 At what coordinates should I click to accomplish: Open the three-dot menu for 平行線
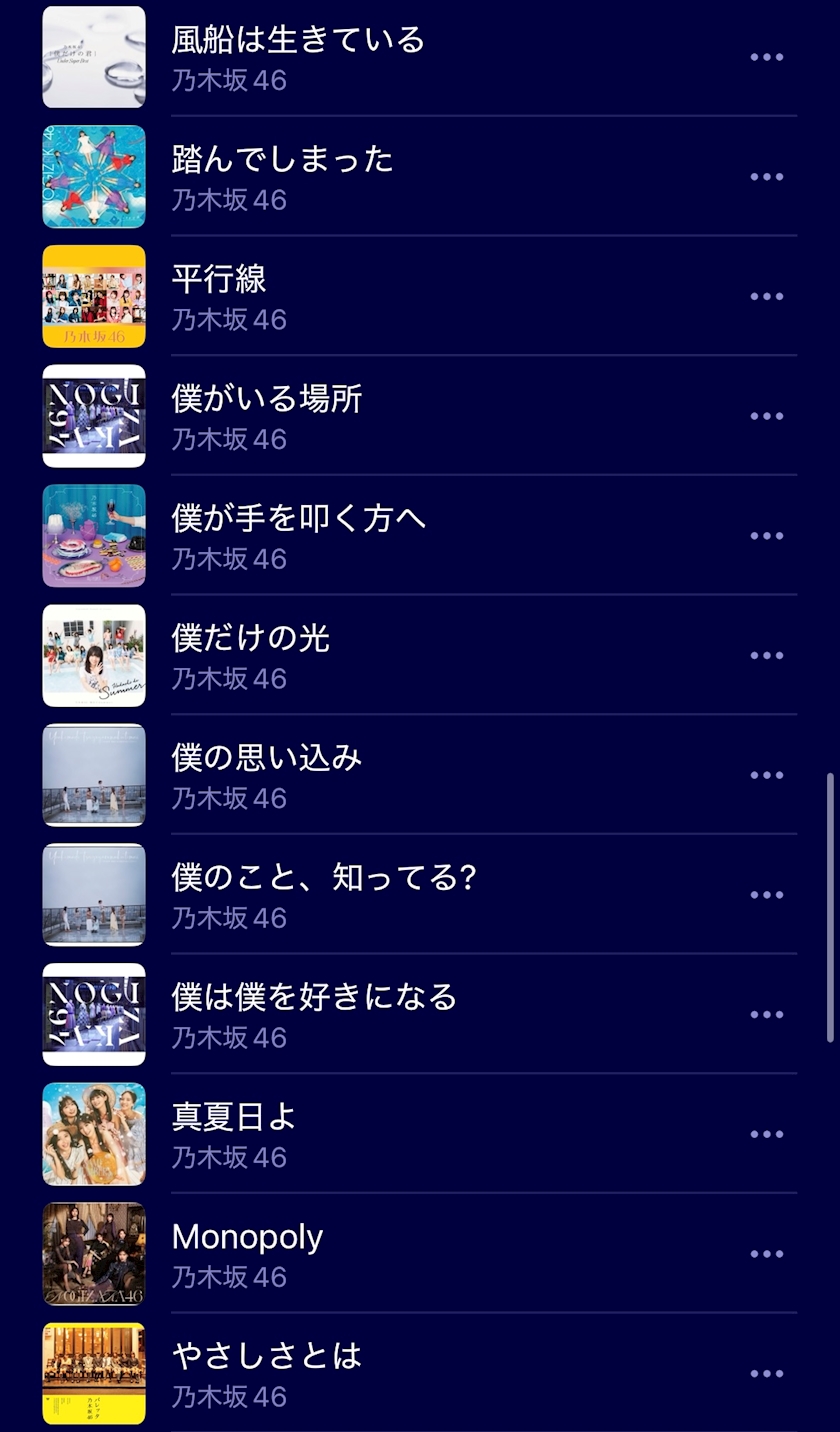point(767,296)
